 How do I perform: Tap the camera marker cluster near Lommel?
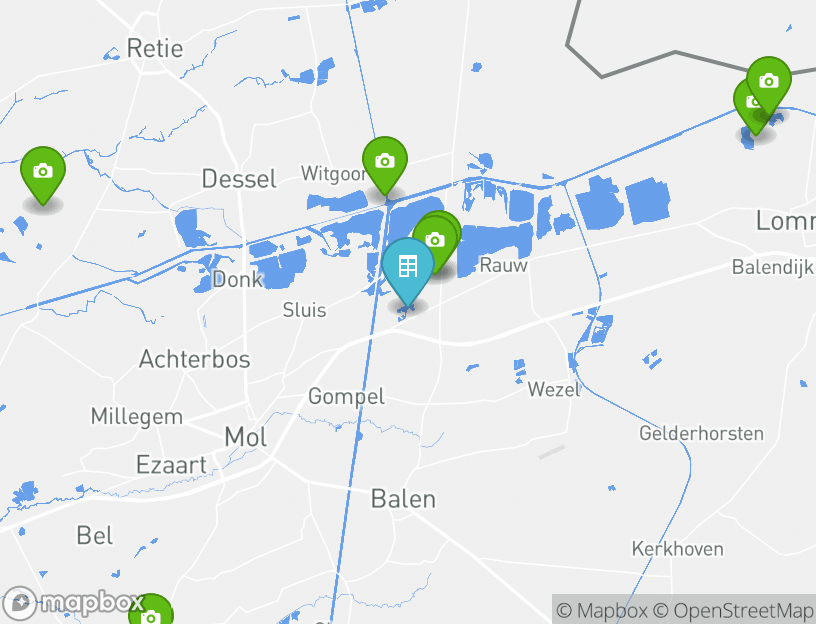(x=768, y=82)
